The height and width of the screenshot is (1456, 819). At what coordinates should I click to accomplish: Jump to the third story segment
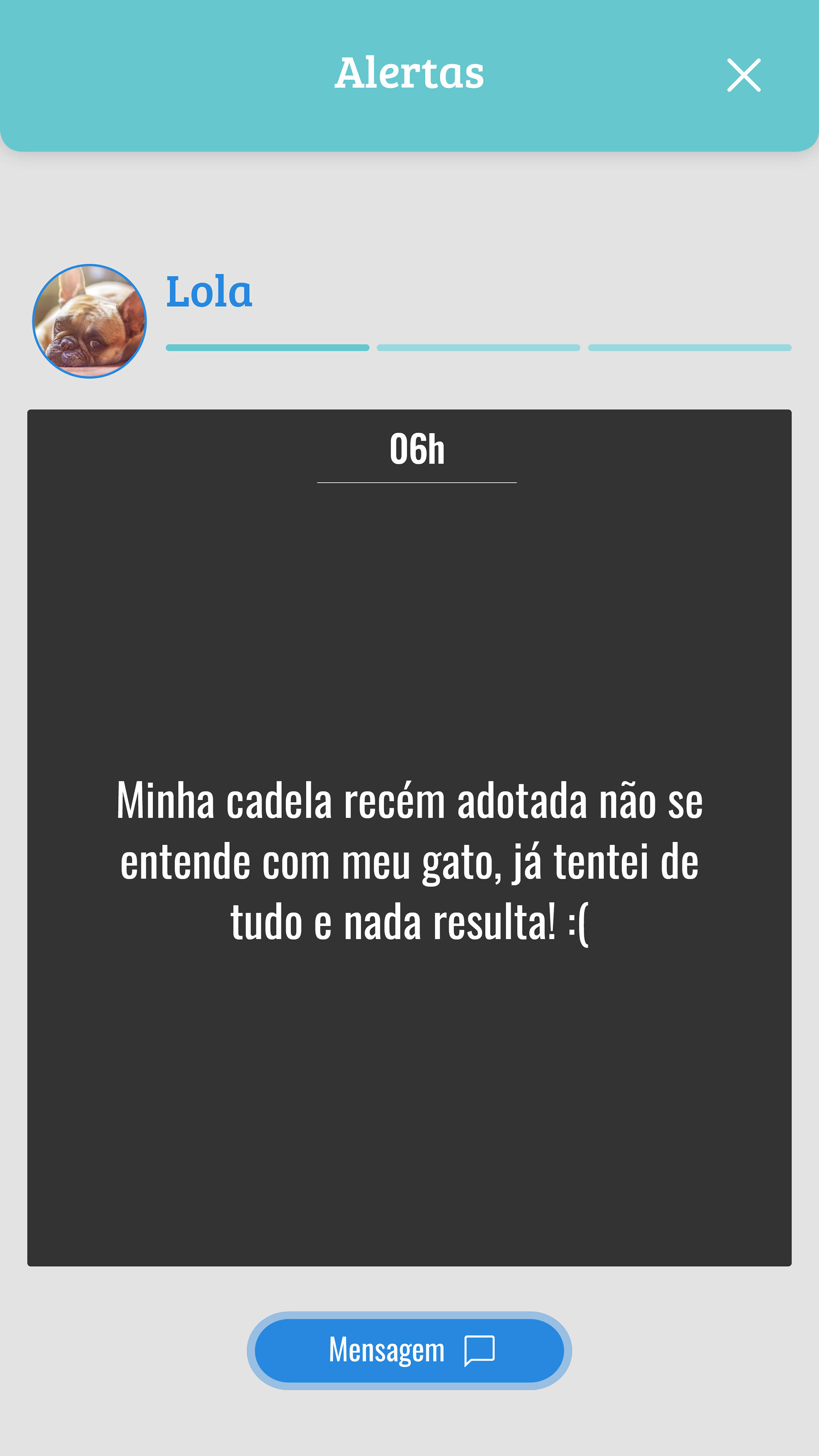[690, 348]
